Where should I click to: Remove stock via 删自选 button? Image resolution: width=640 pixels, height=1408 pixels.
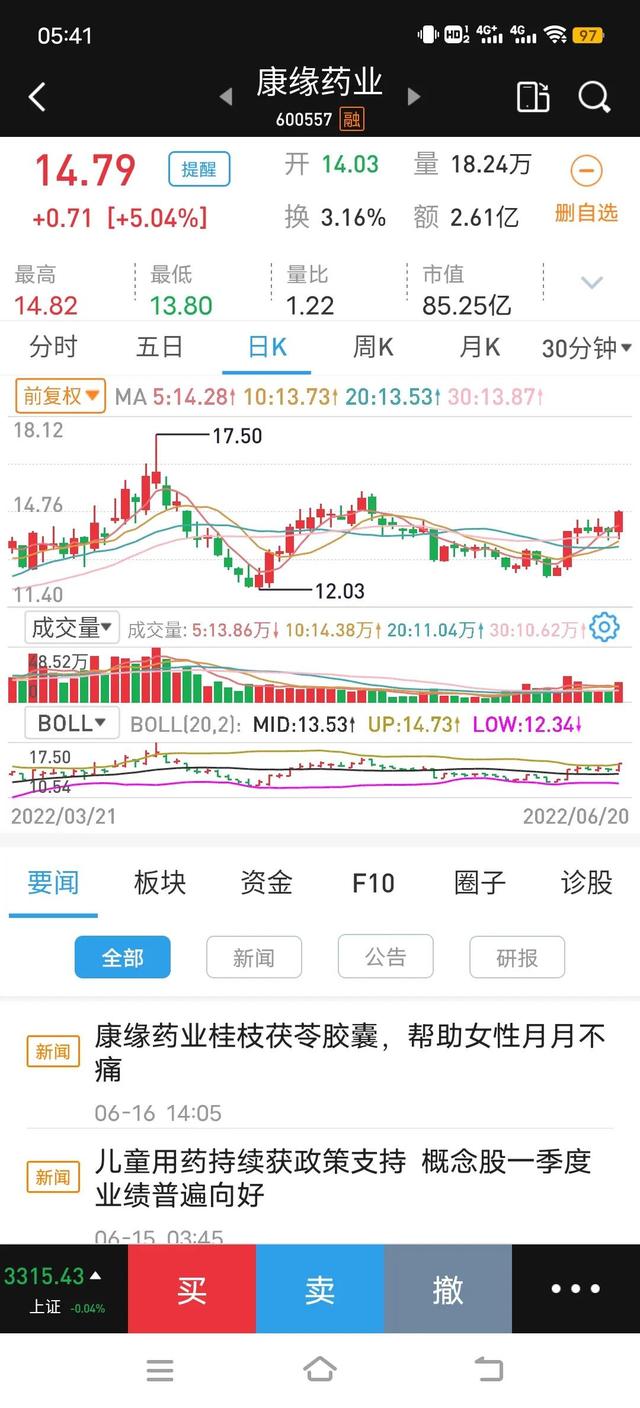586,190
